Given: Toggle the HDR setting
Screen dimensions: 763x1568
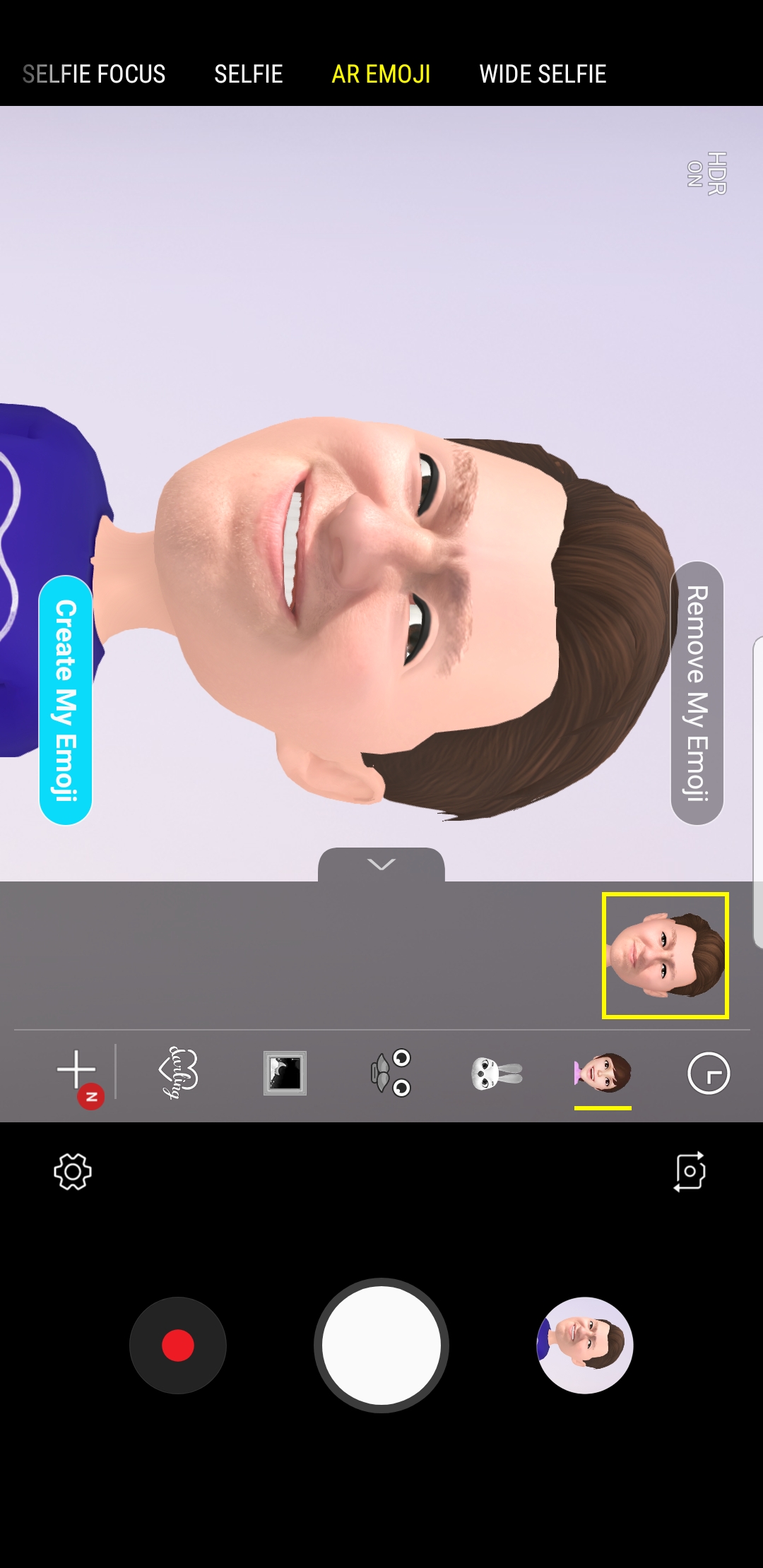Looking at the screenshot, I should coord(706,173).
